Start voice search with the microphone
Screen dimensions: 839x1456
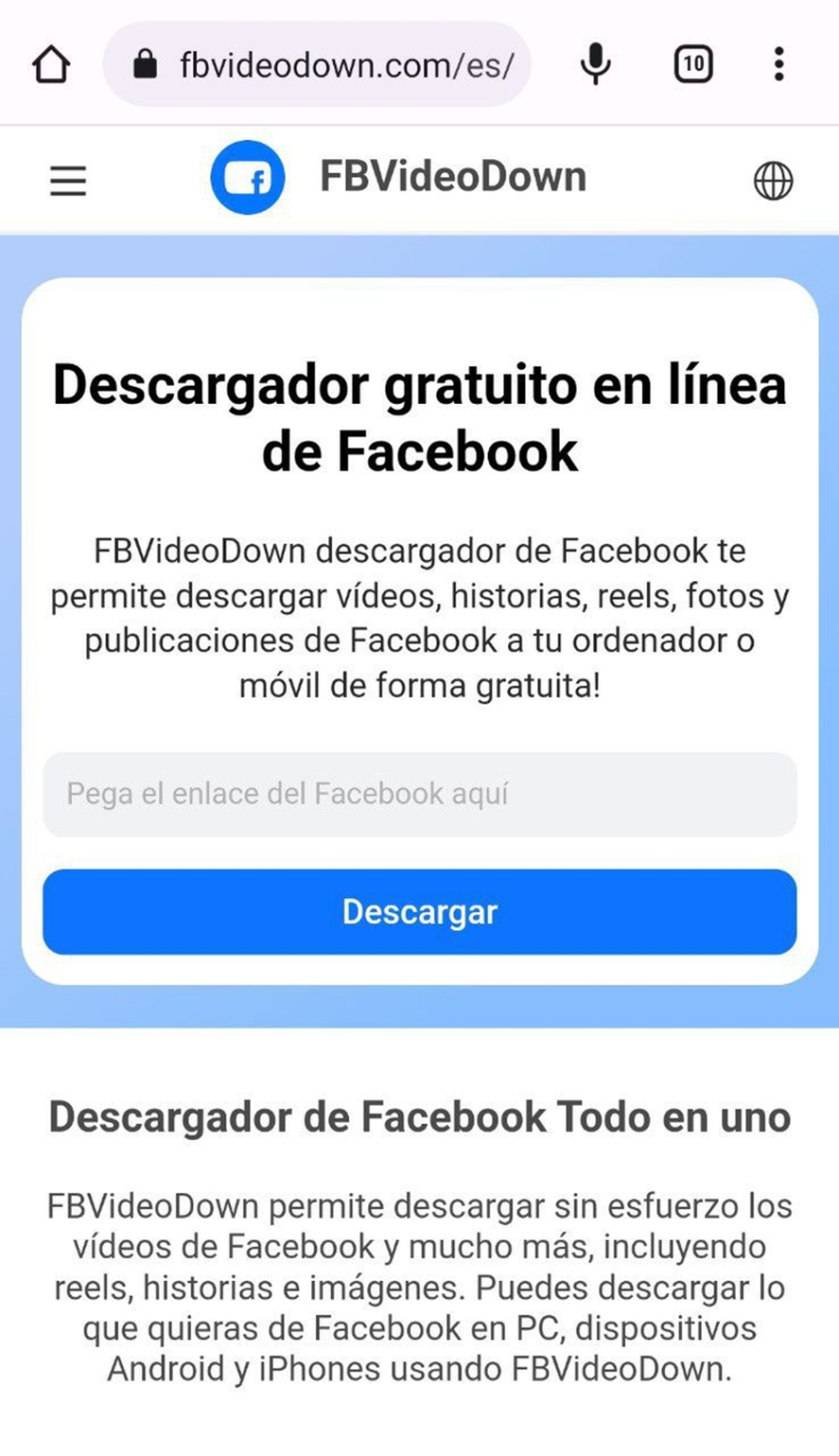(x=595, y=64)
